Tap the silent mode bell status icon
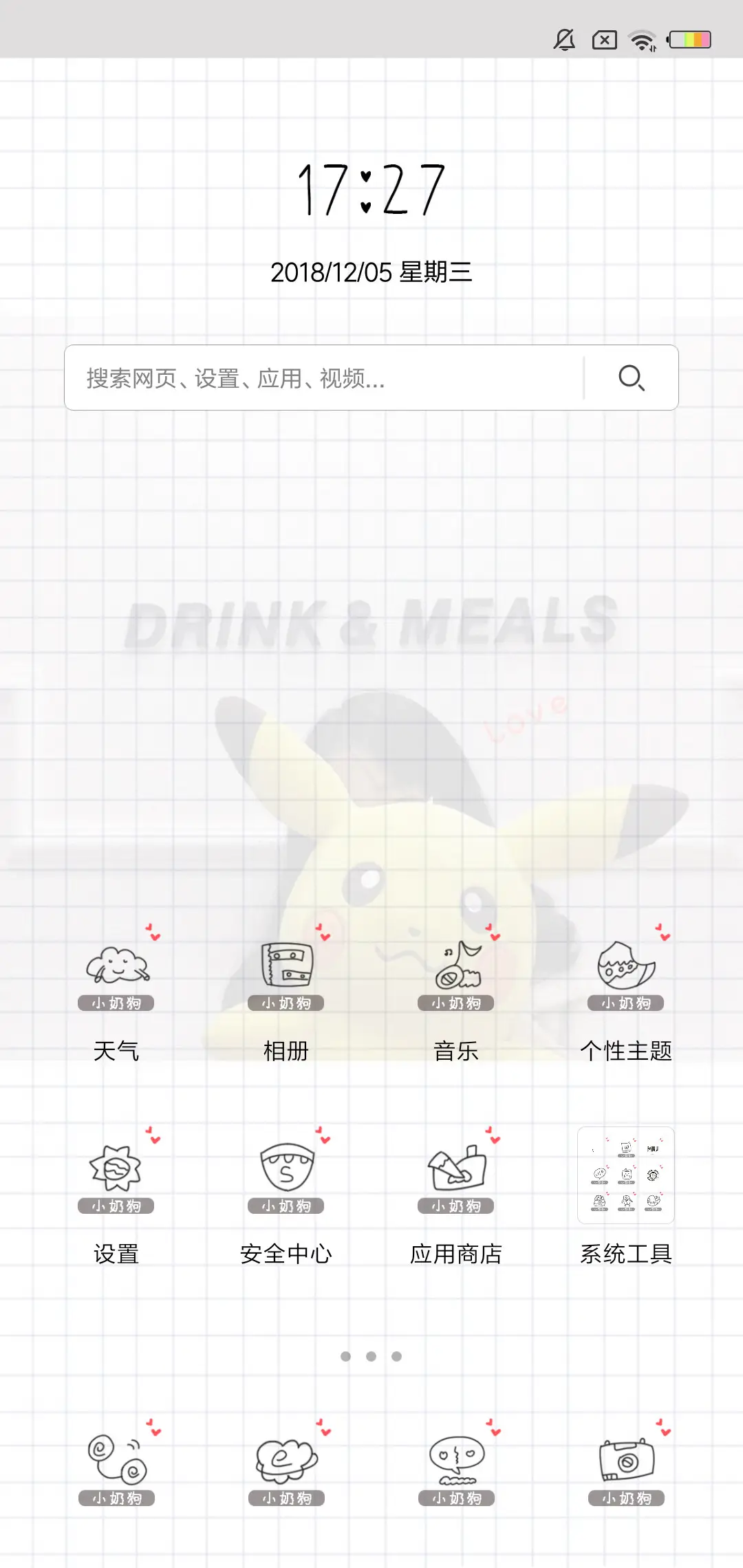Screen dimensions: 743x1568 (x=564, y=41)
